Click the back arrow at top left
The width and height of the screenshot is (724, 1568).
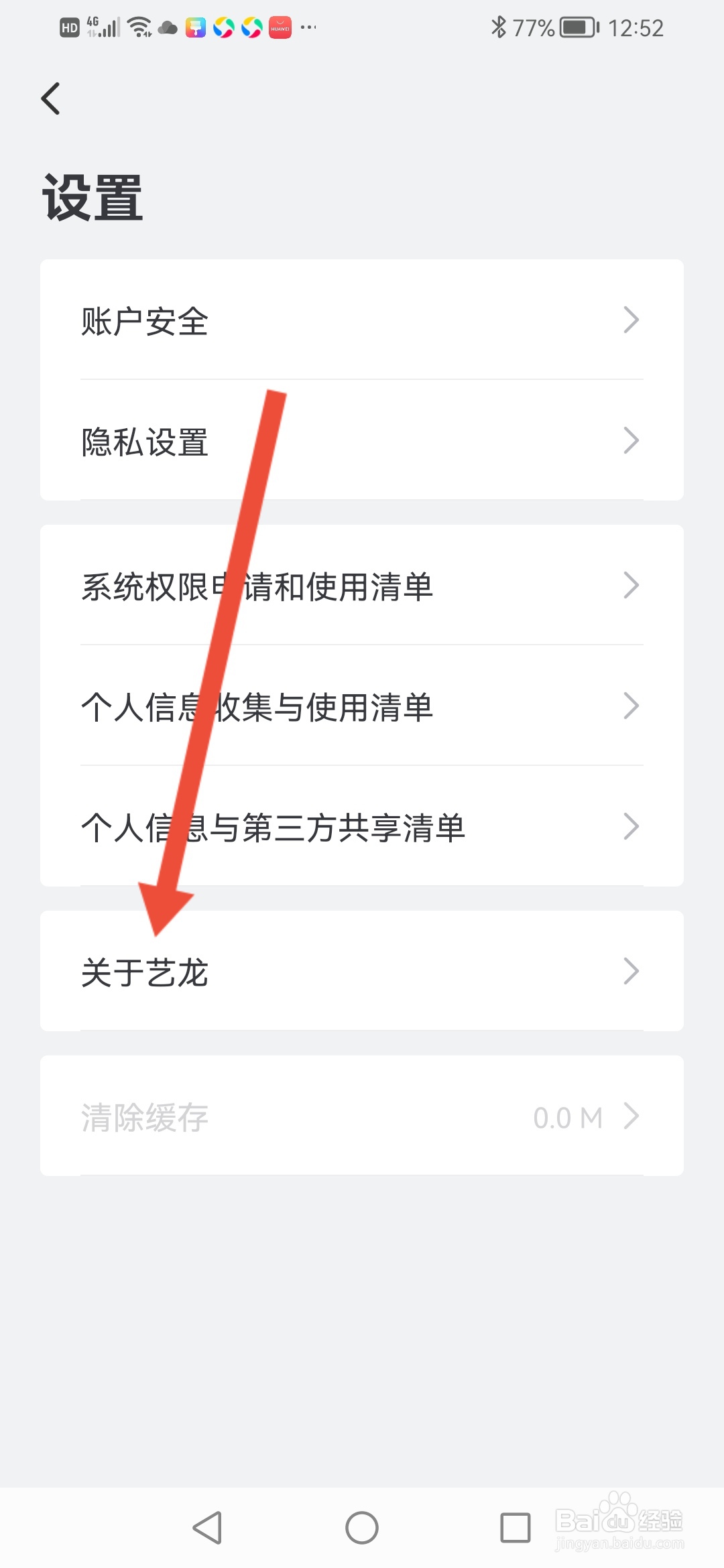pos(50,98)
